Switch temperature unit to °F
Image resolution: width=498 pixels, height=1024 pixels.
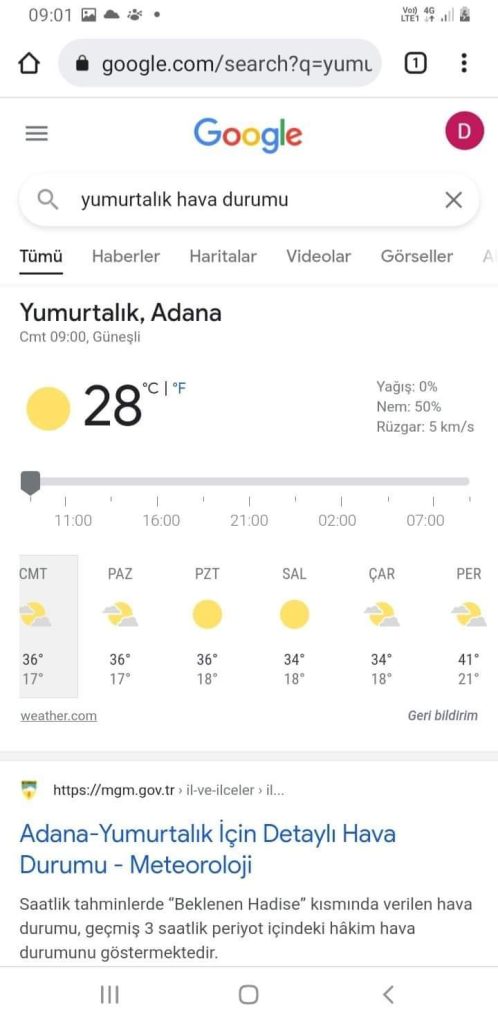click(x=179, y=389)
